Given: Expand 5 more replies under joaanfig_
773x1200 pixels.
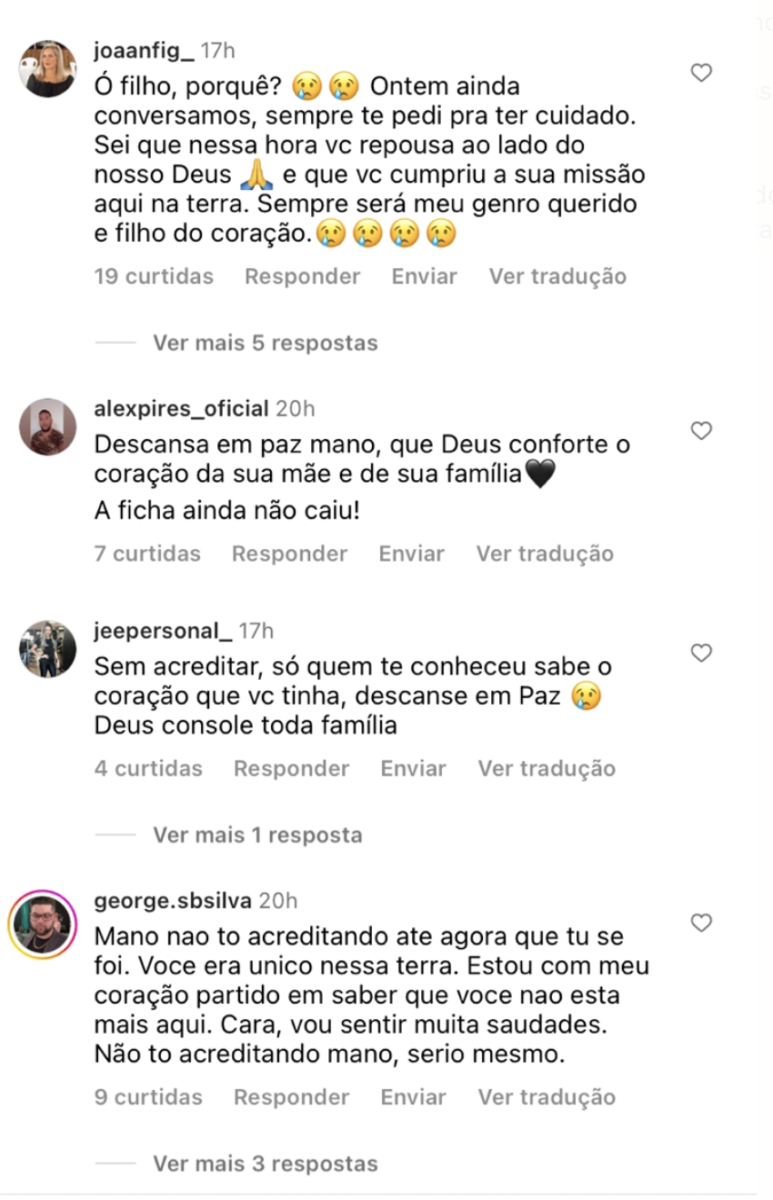Looking at the screenshot, I should coord(265,343).
